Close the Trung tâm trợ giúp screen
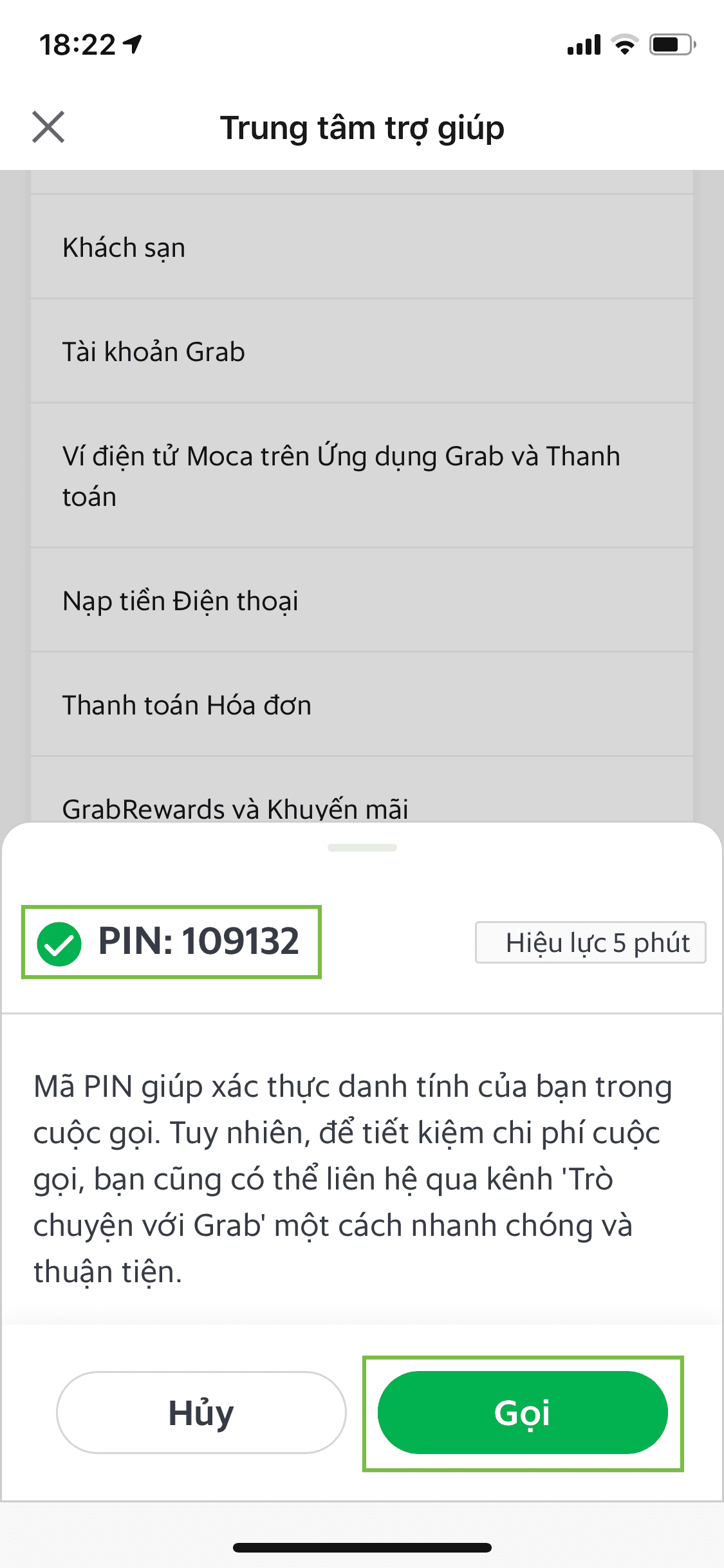Screen dimensions: 724x1568 point(49,127)
